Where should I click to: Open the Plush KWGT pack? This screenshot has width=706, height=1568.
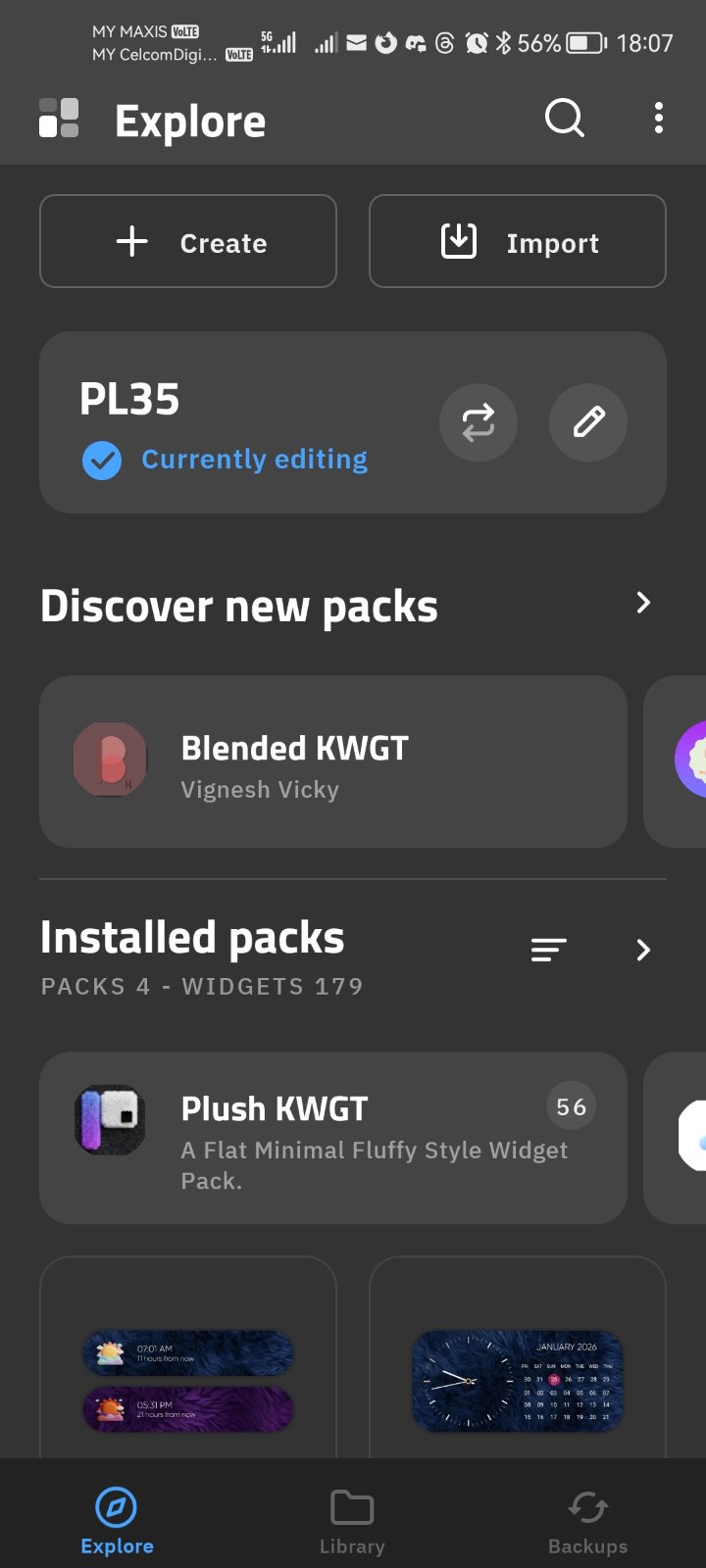click(x=333, y=1139)
